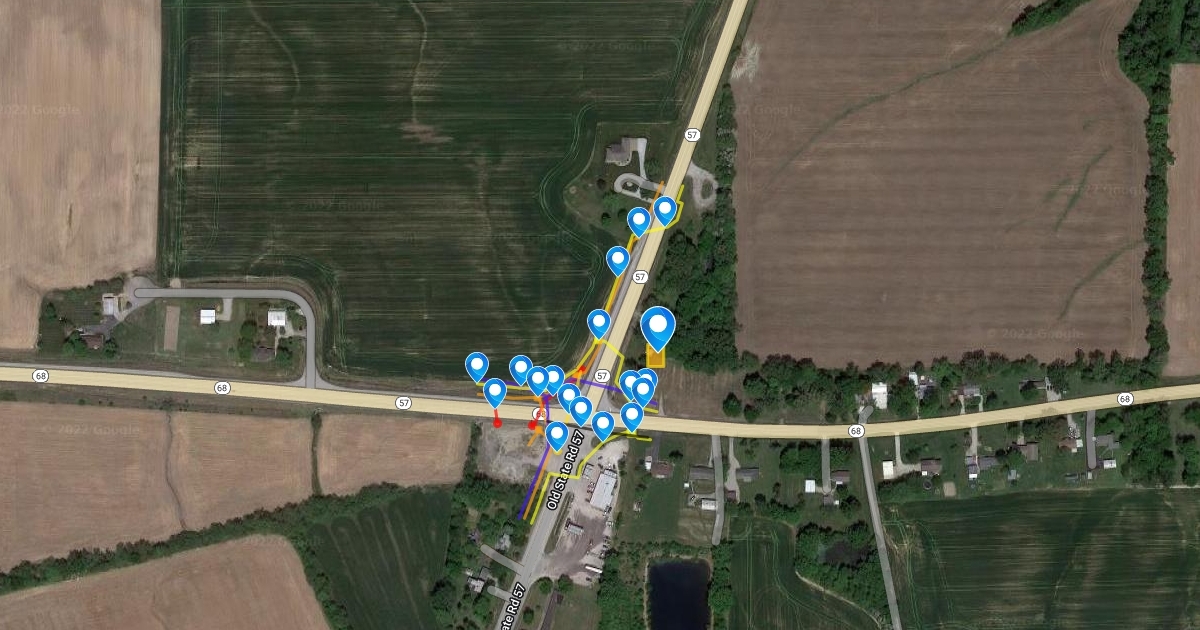Screen dimensions: 1200x630
Task: Open the pin nearest the house driveway
Action: click(x=665, y=210)
